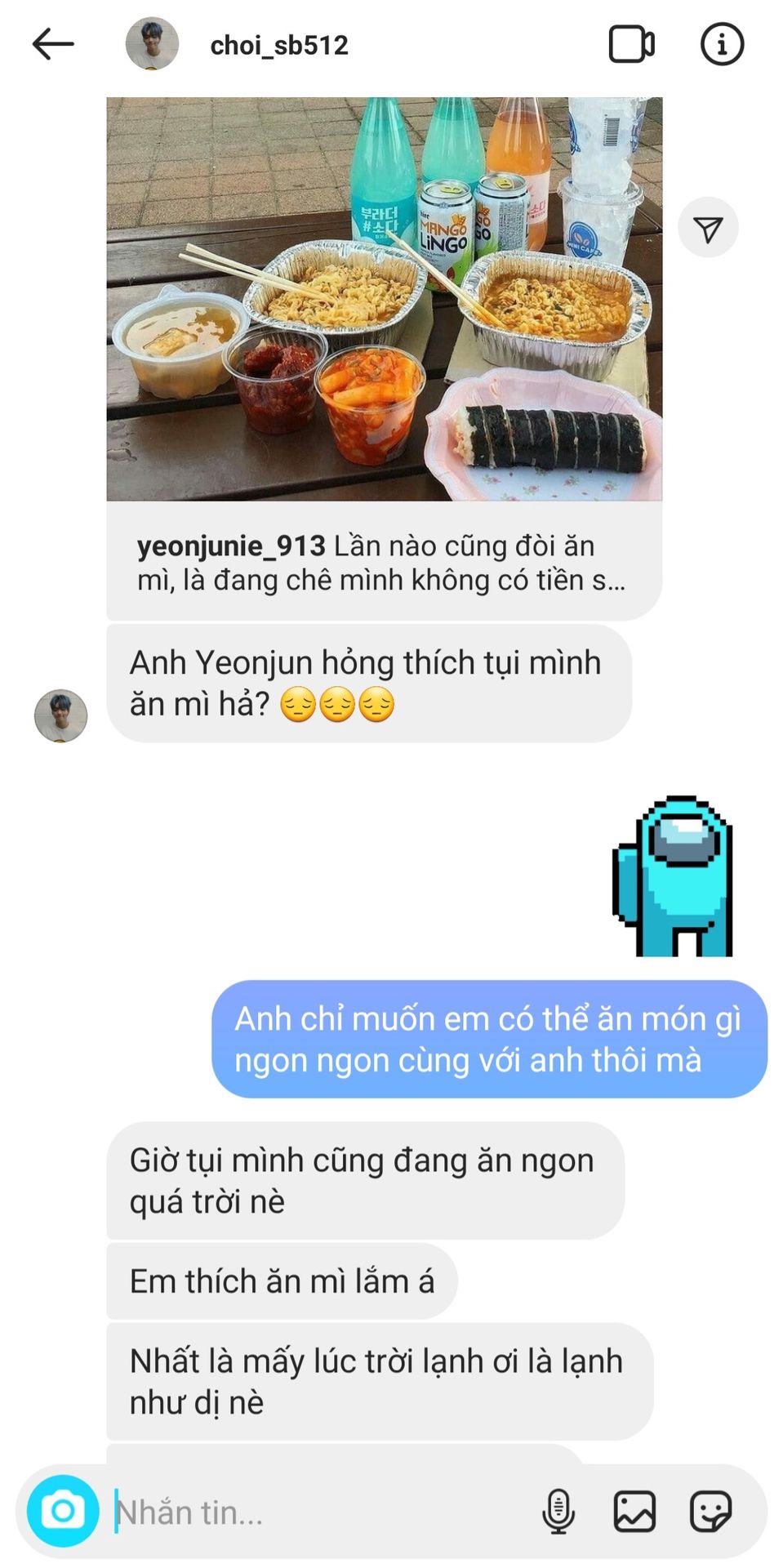Viewport: 783px width, 1568px height.
Task: Open the shared yeonjunie_913 post
Action: pyautogui.click(x=384, y=299)
